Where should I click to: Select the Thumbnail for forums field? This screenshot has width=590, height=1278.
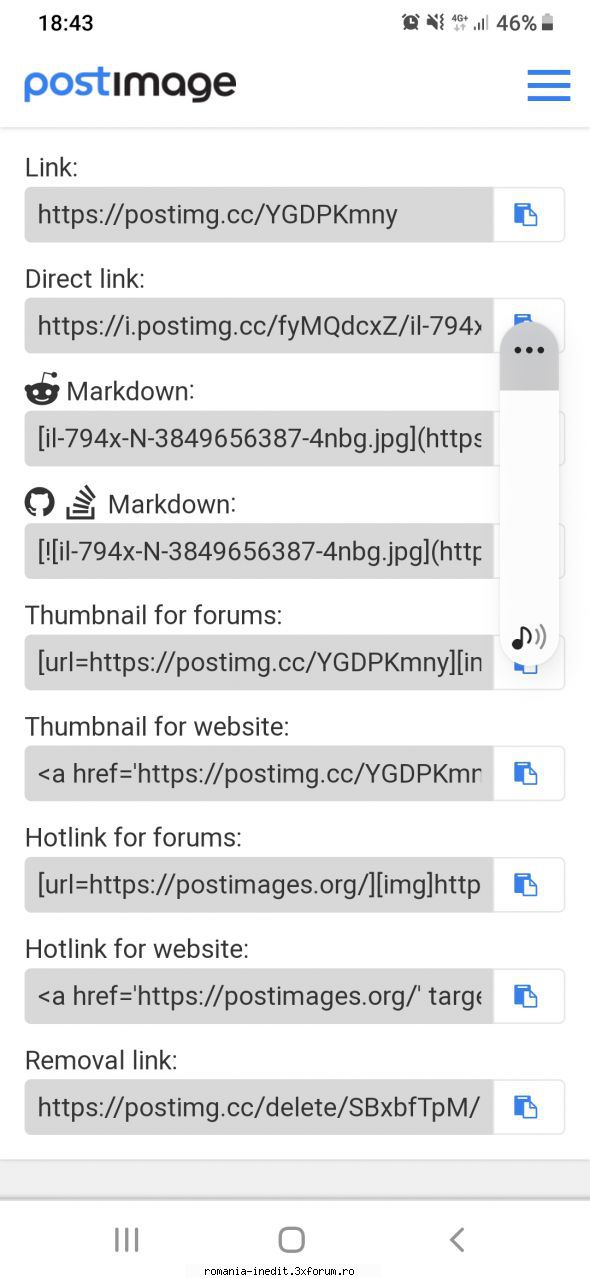click(259, 662)
